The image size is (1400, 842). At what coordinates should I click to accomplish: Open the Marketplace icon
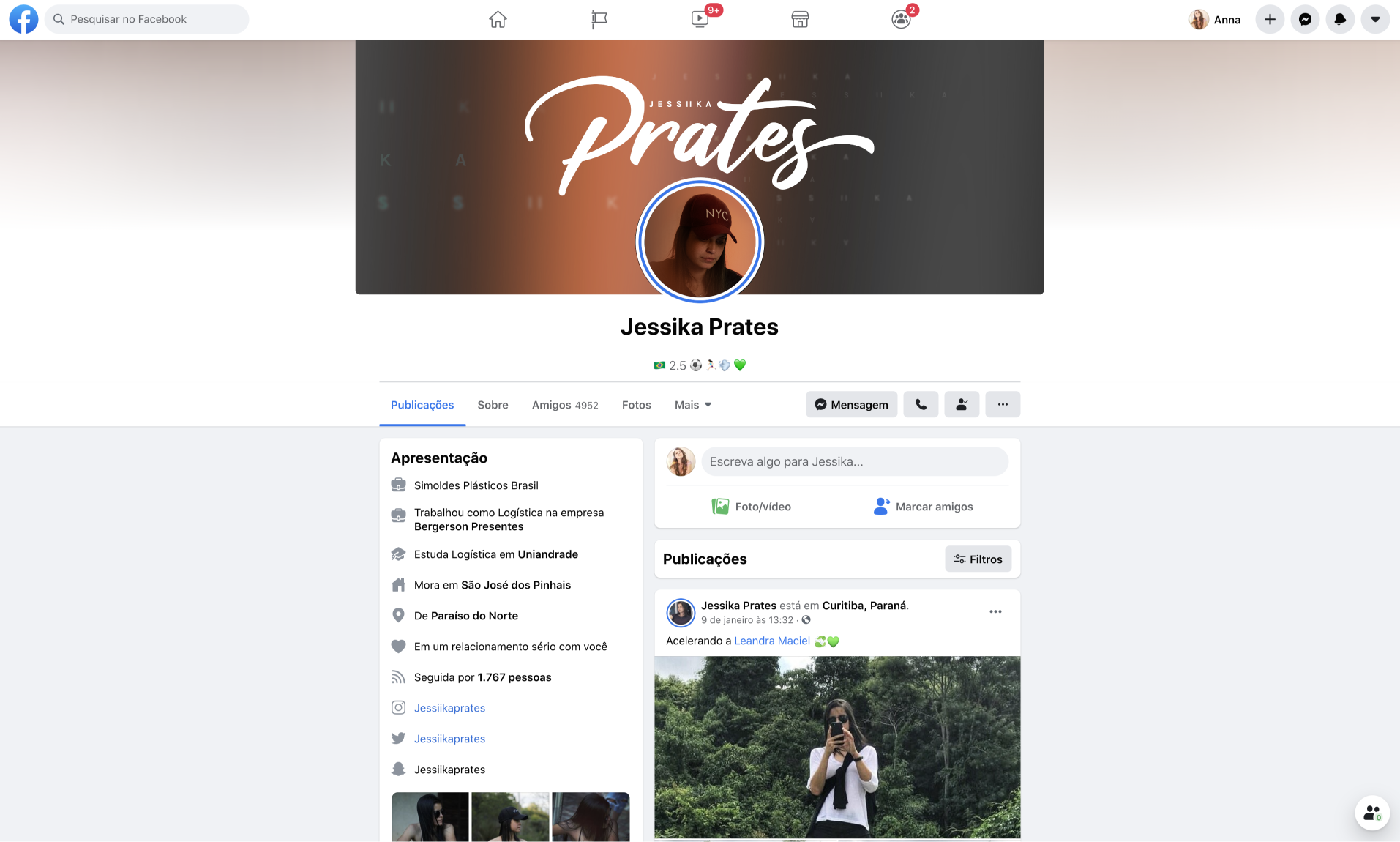(x=800, y=19)
